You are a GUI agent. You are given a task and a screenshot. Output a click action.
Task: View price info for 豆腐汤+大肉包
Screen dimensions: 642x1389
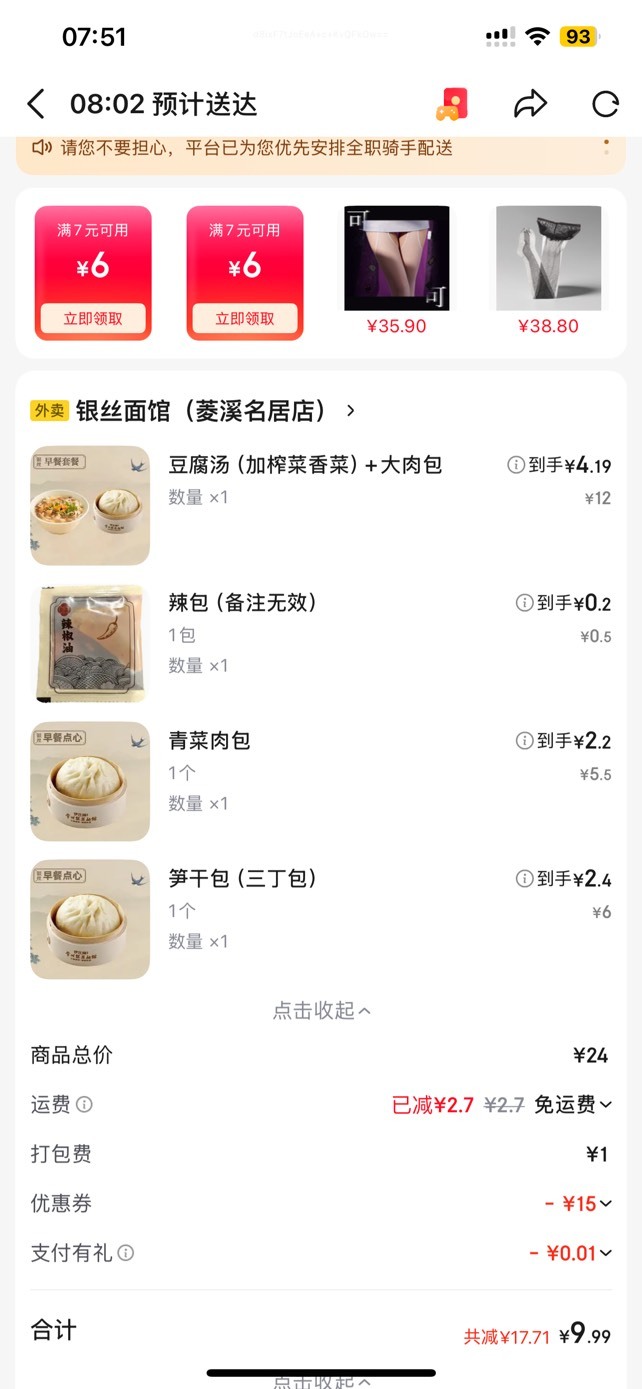516,465
